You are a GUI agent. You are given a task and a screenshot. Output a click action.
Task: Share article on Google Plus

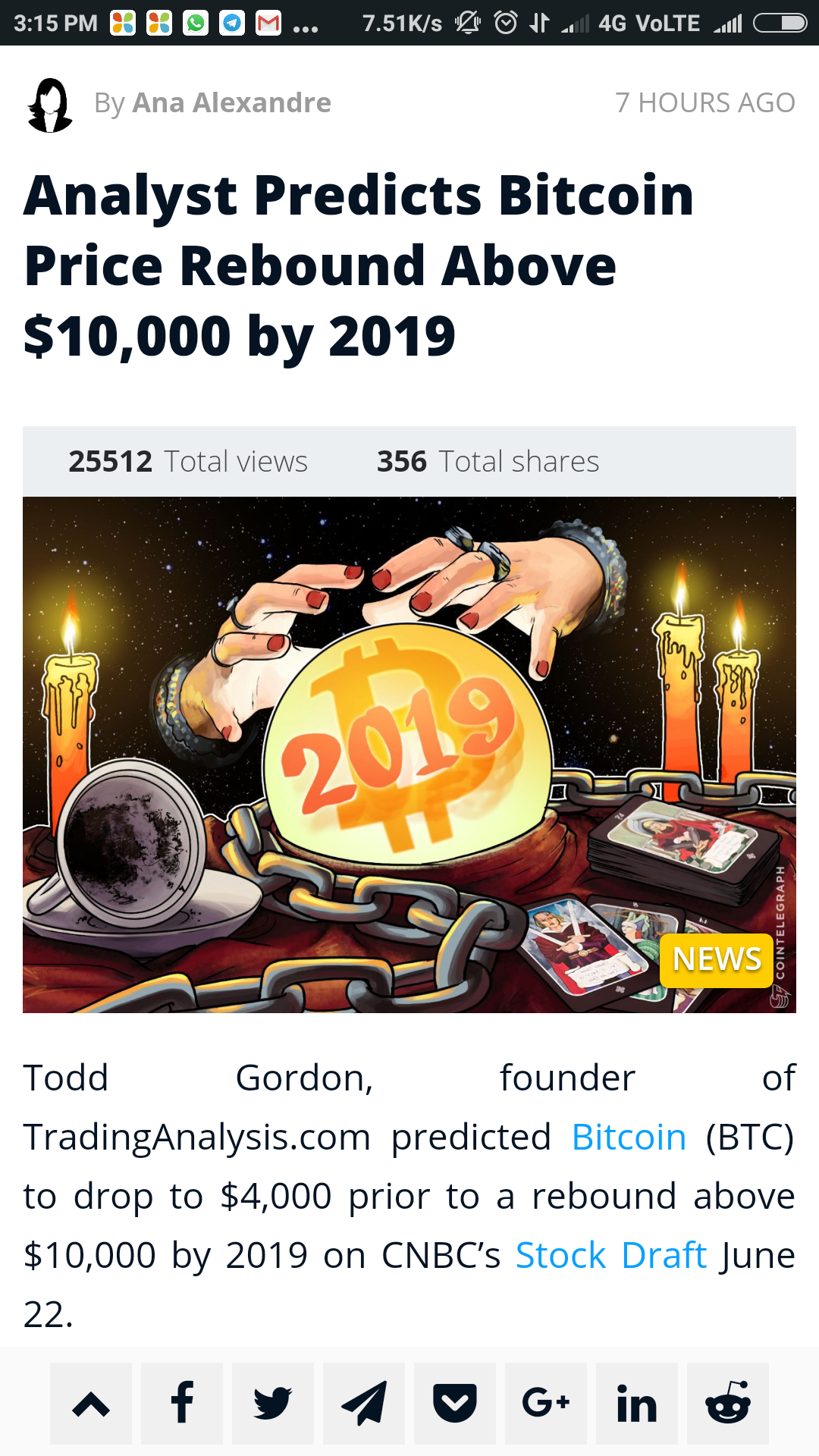(546, 1404)
